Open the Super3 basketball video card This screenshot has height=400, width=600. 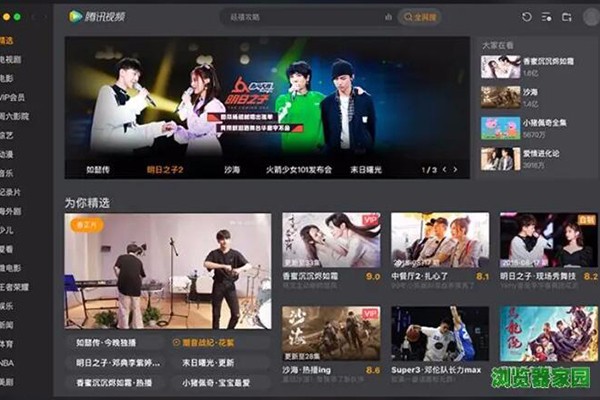439,333
